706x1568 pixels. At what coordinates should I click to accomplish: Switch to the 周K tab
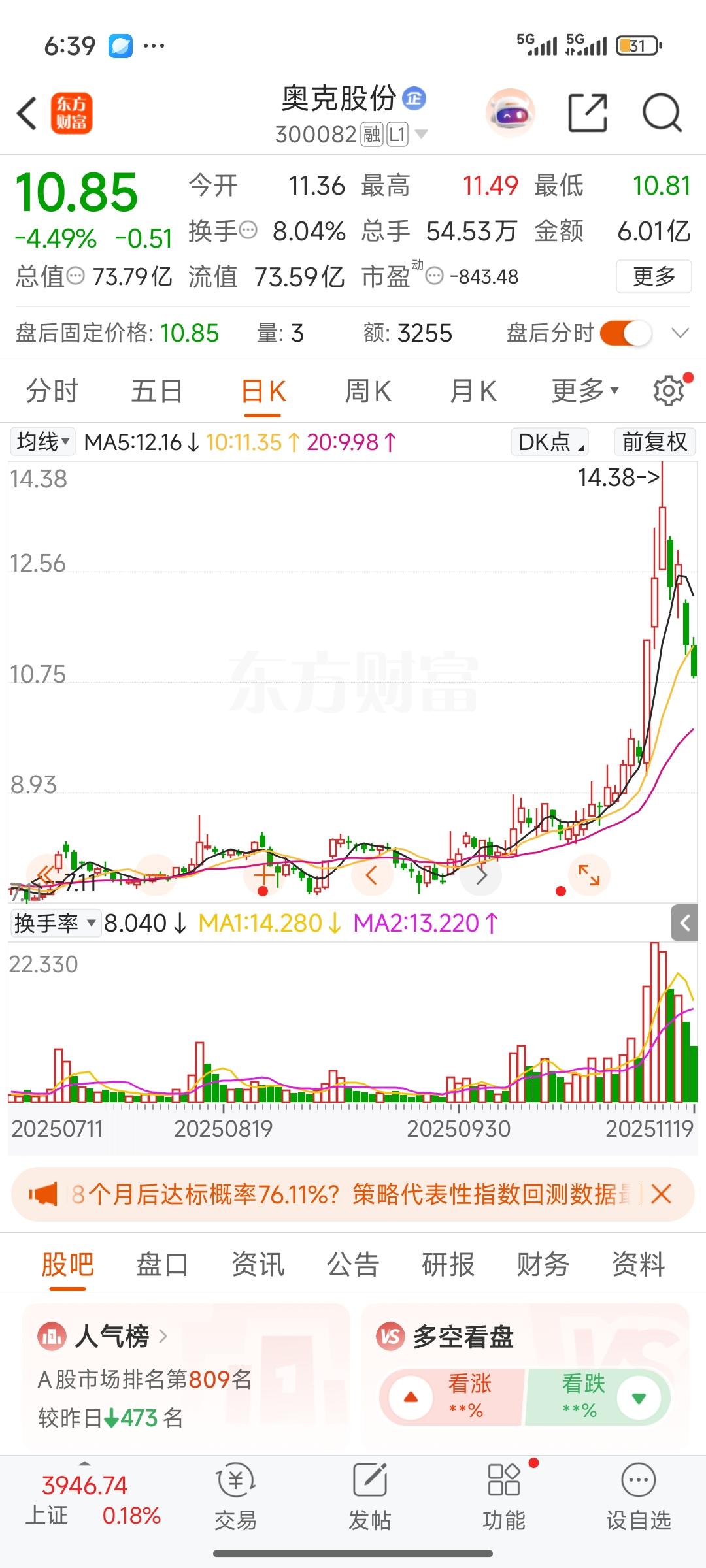(x=368, y=390)
